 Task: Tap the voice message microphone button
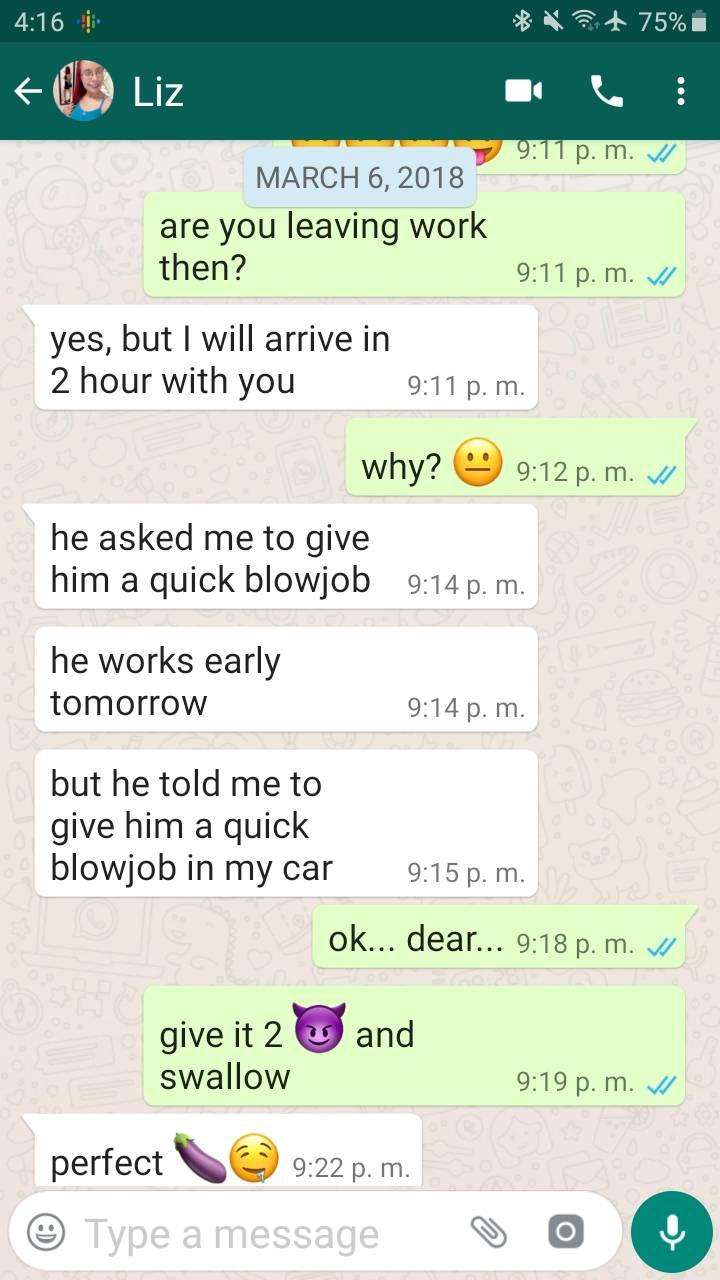point(672,1232)
